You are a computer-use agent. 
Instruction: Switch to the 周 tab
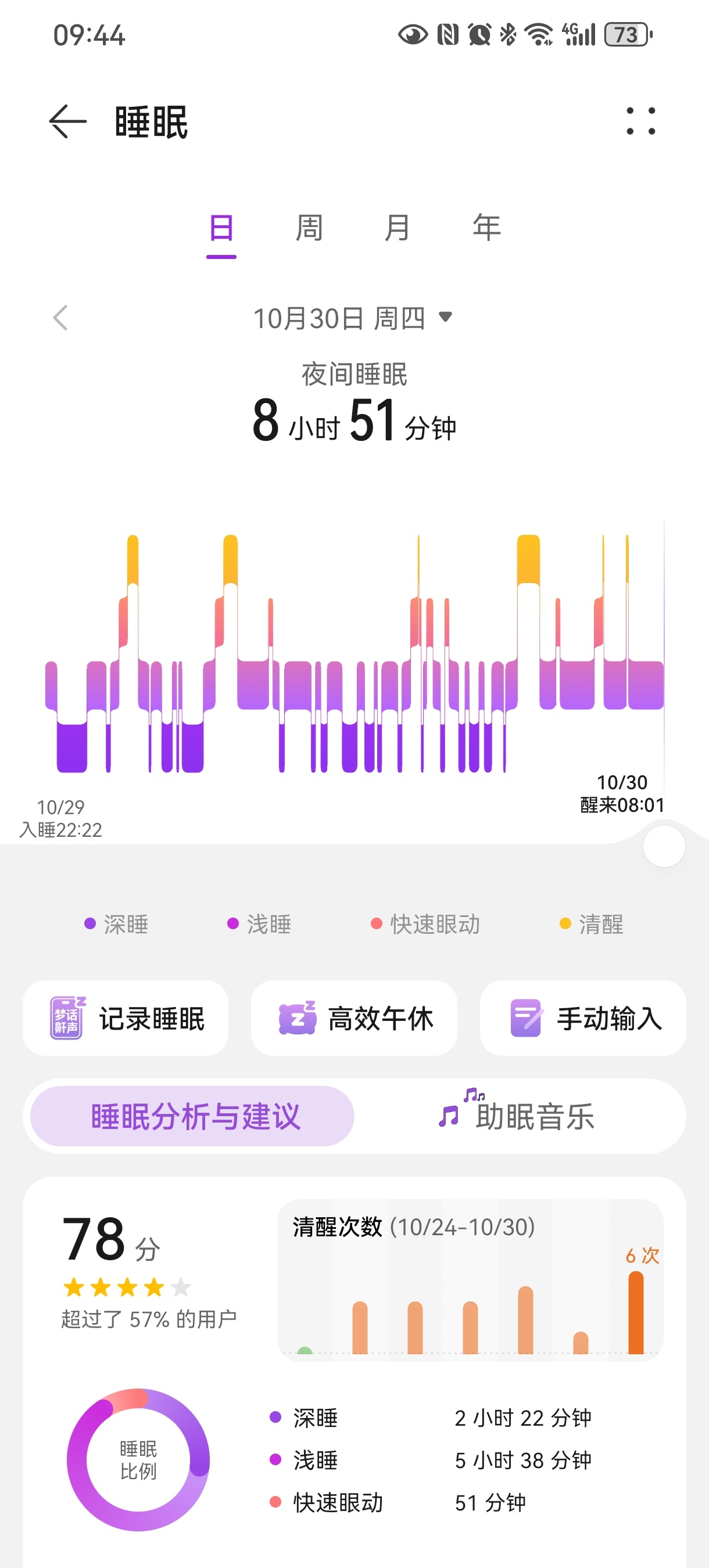tap(309, 229)
